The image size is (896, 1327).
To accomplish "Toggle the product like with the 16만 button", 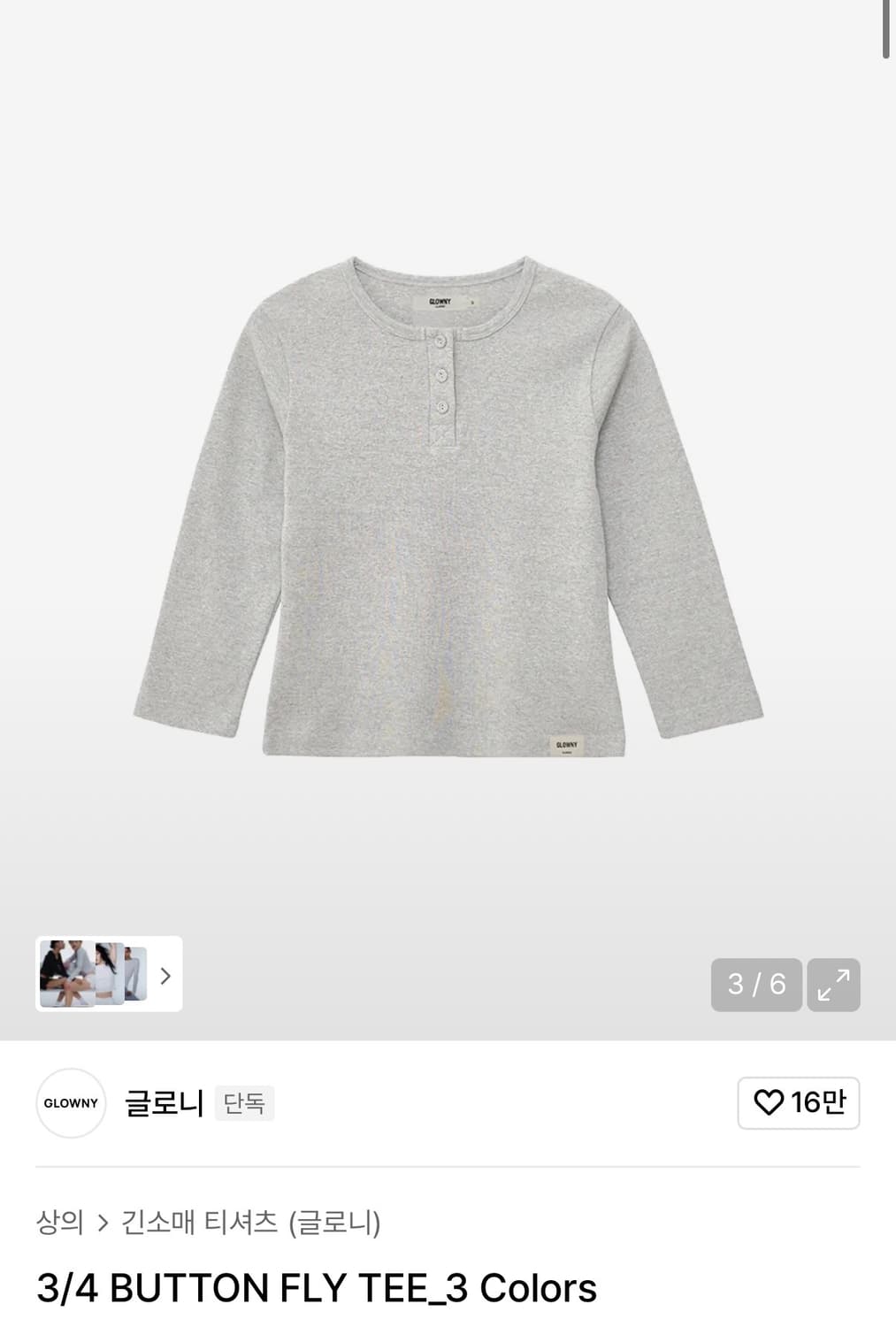I will (798, 1103).
